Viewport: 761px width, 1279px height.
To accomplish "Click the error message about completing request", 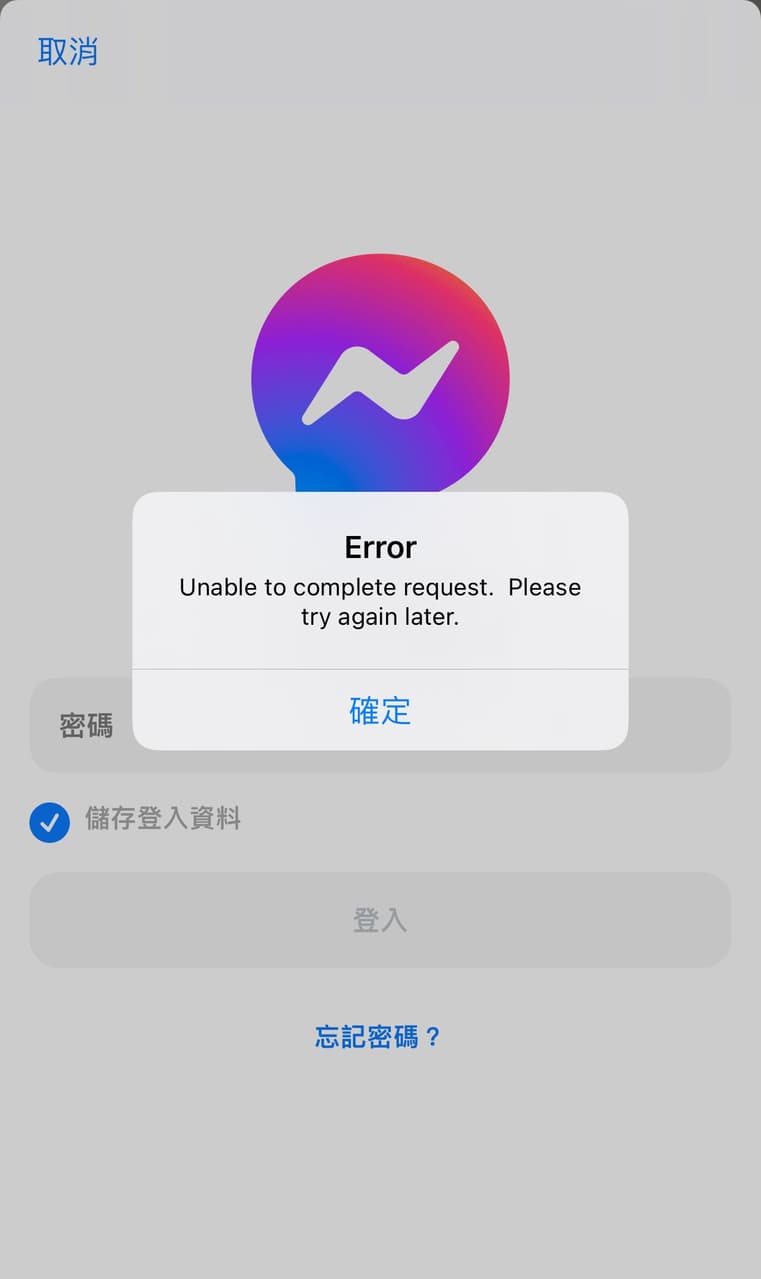I will [380, 601].
